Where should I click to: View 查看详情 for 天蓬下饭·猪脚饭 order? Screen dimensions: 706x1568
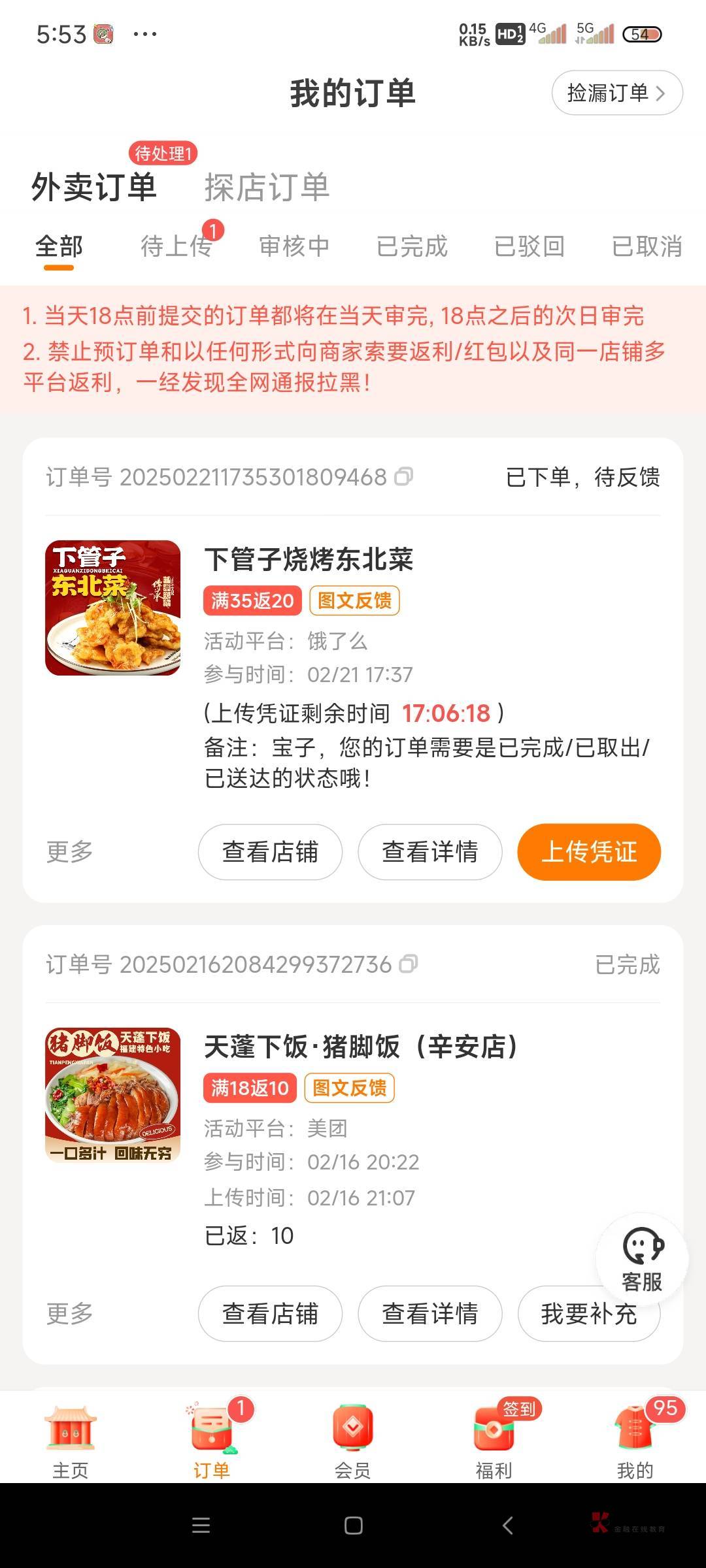(x=430, y=1313)
